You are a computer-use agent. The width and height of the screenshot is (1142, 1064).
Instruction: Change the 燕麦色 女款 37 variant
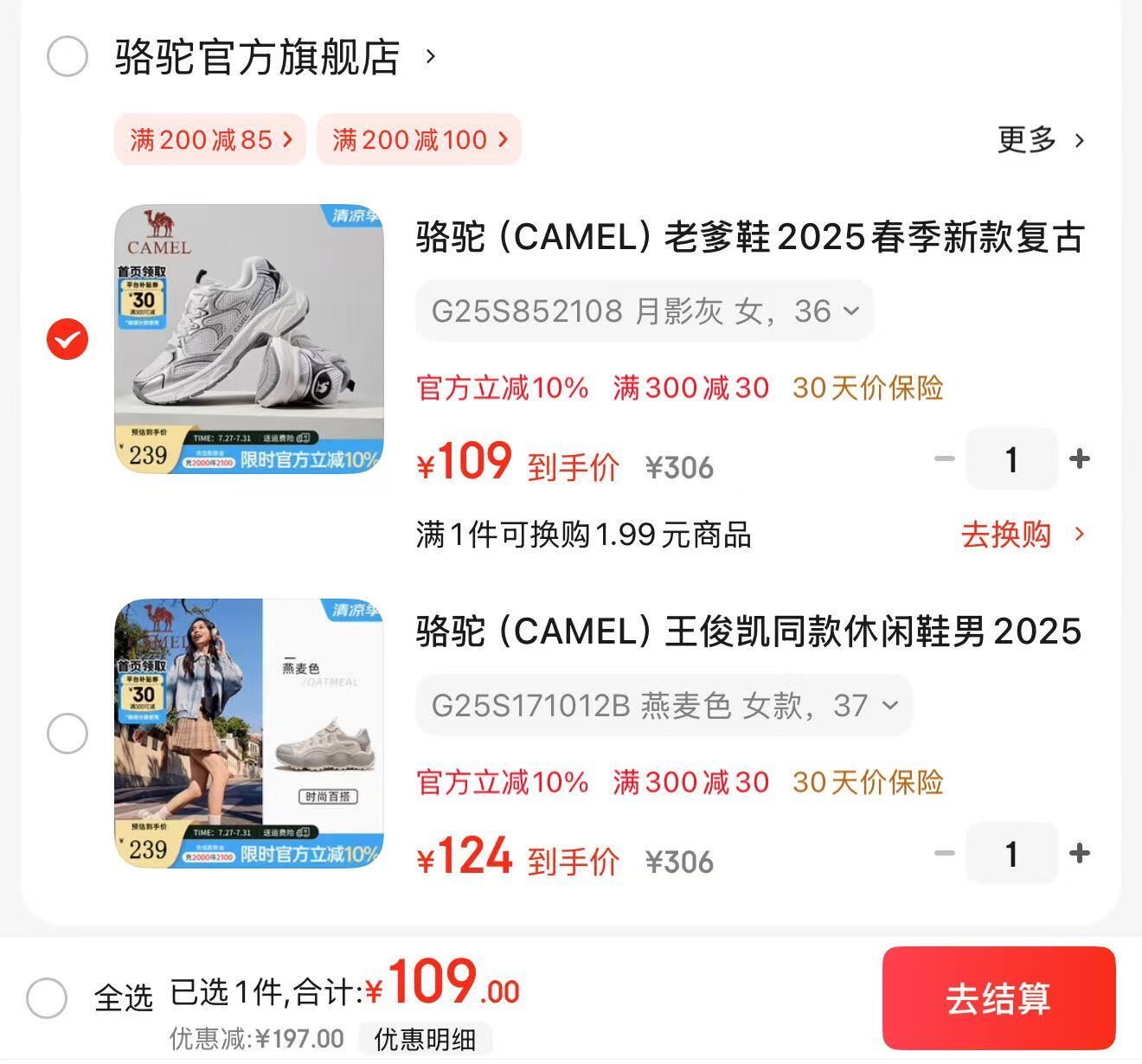[664, 705]
